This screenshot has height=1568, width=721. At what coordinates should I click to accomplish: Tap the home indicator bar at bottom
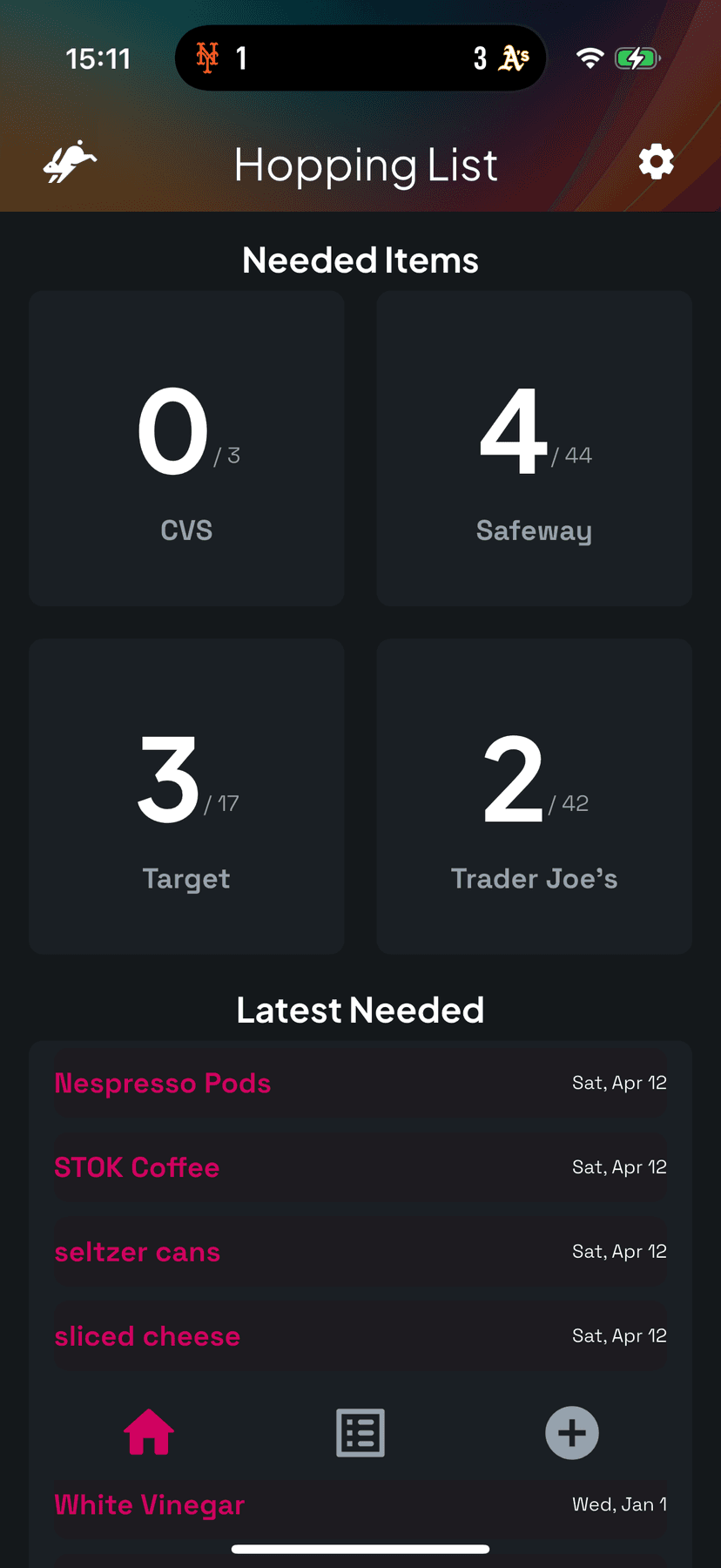coord(360,1548)
